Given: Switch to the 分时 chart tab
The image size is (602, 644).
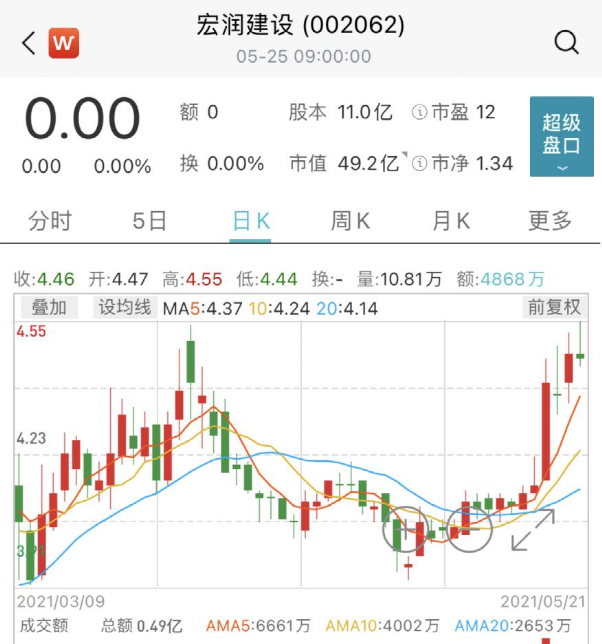Looking at the screenshot, I should 50,221.
